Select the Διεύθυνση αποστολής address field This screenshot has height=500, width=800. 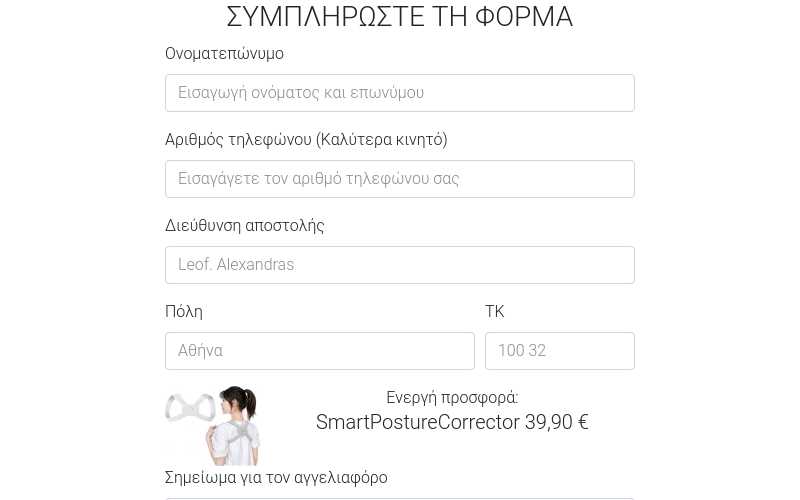pos(399,265)
